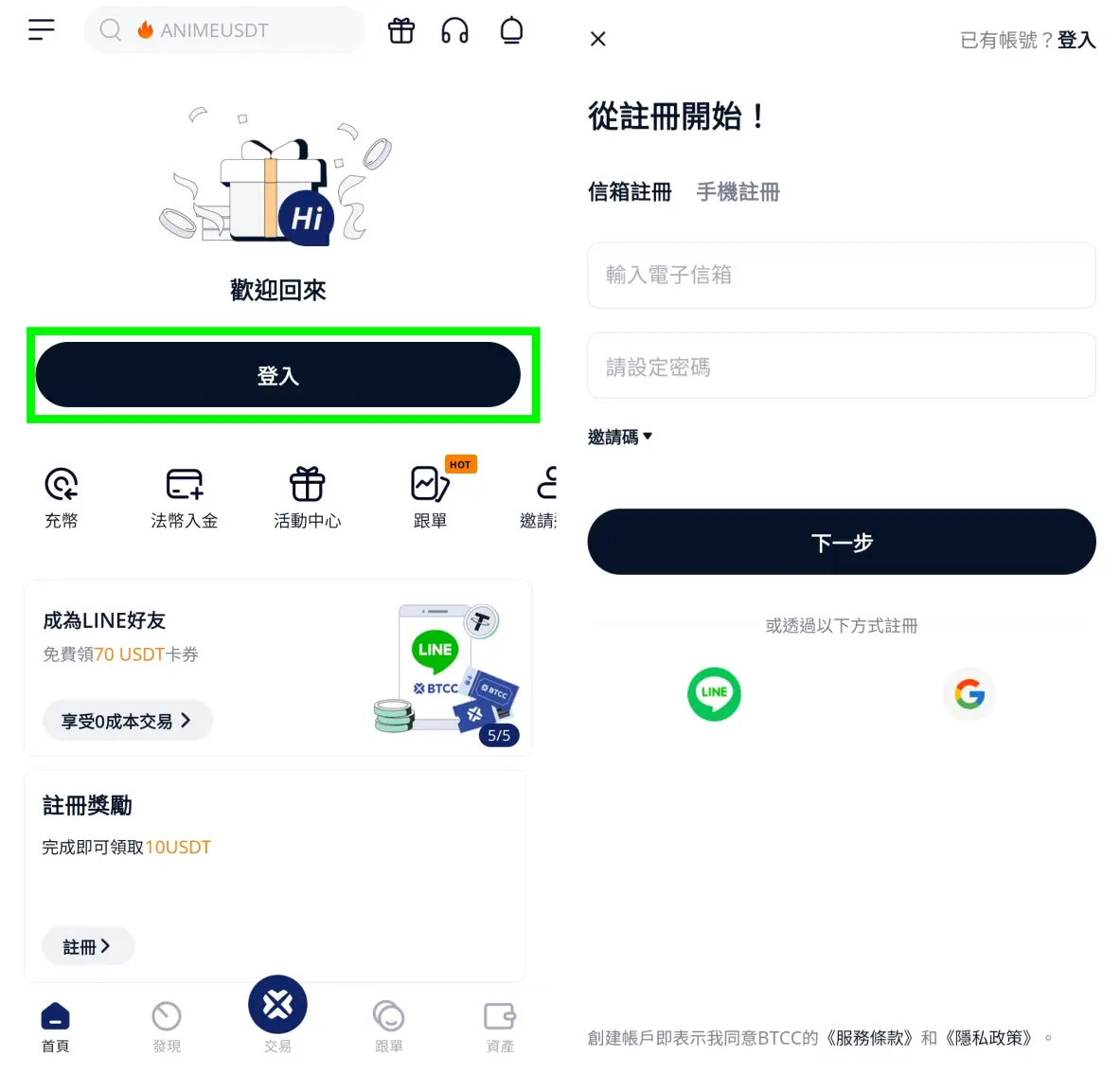Register with the Google icon

click(969, 694)
